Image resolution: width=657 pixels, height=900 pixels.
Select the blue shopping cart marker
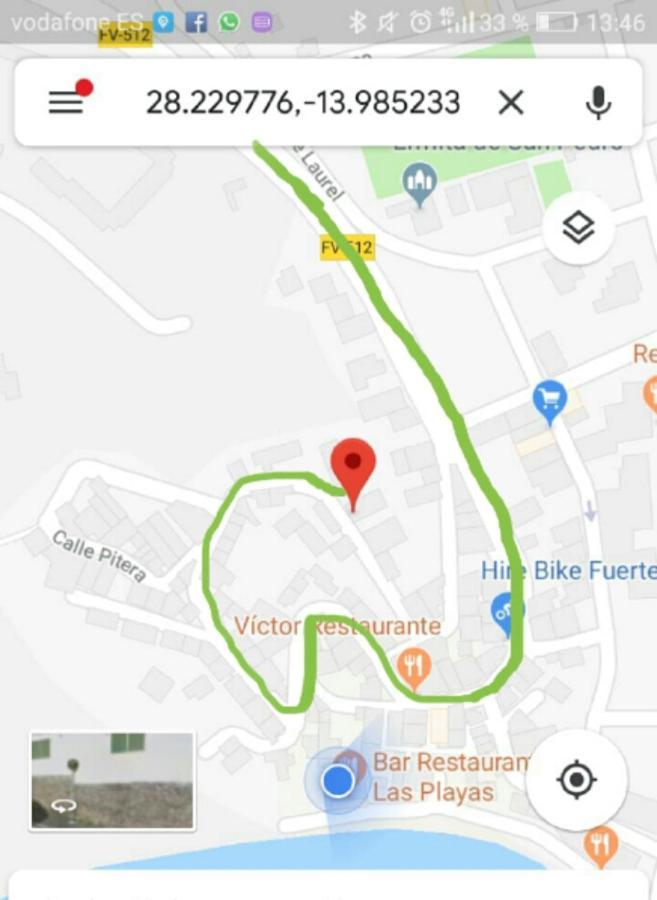click(x=549, y=402)
